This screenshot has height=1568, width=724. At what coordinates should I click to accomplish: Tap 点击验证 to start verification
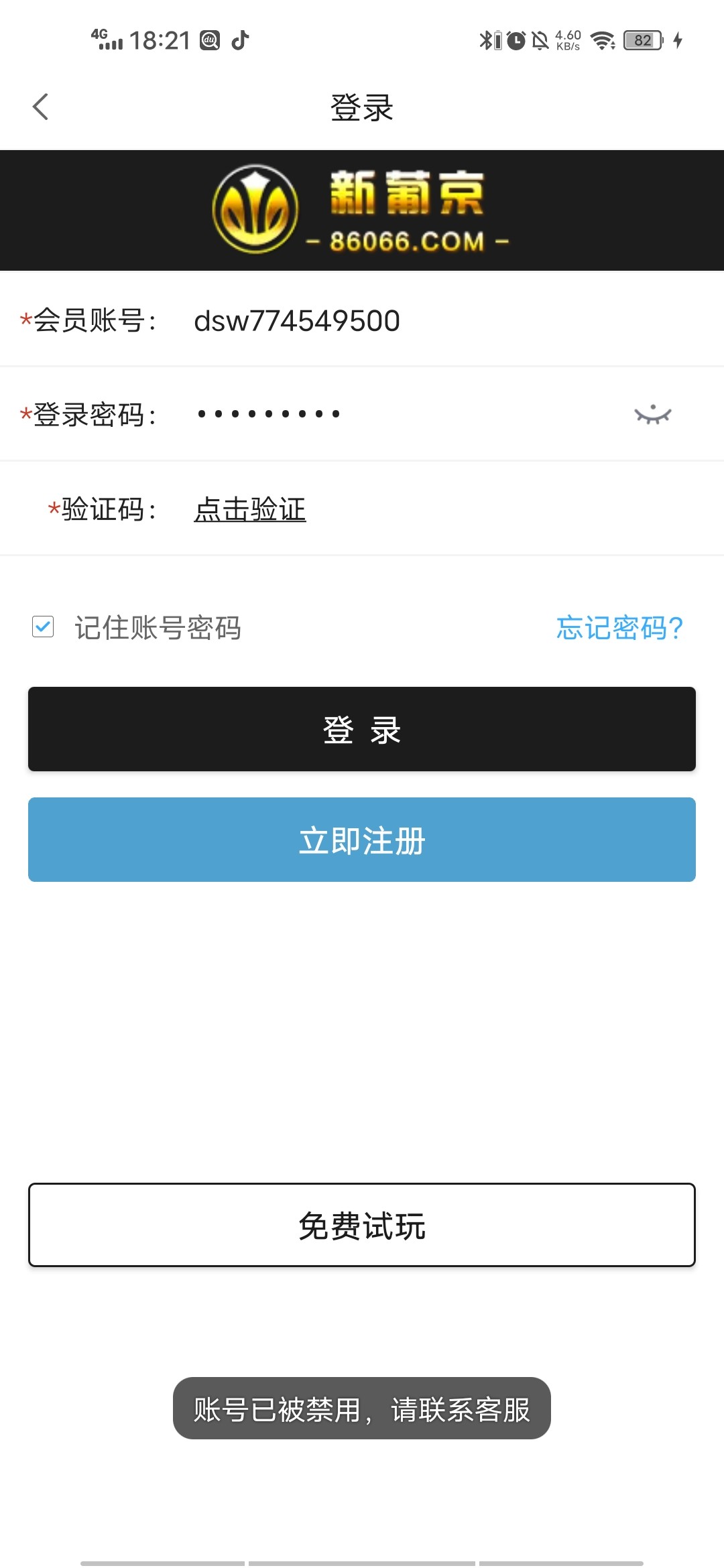pyautogui.click(x=249, y=509)
